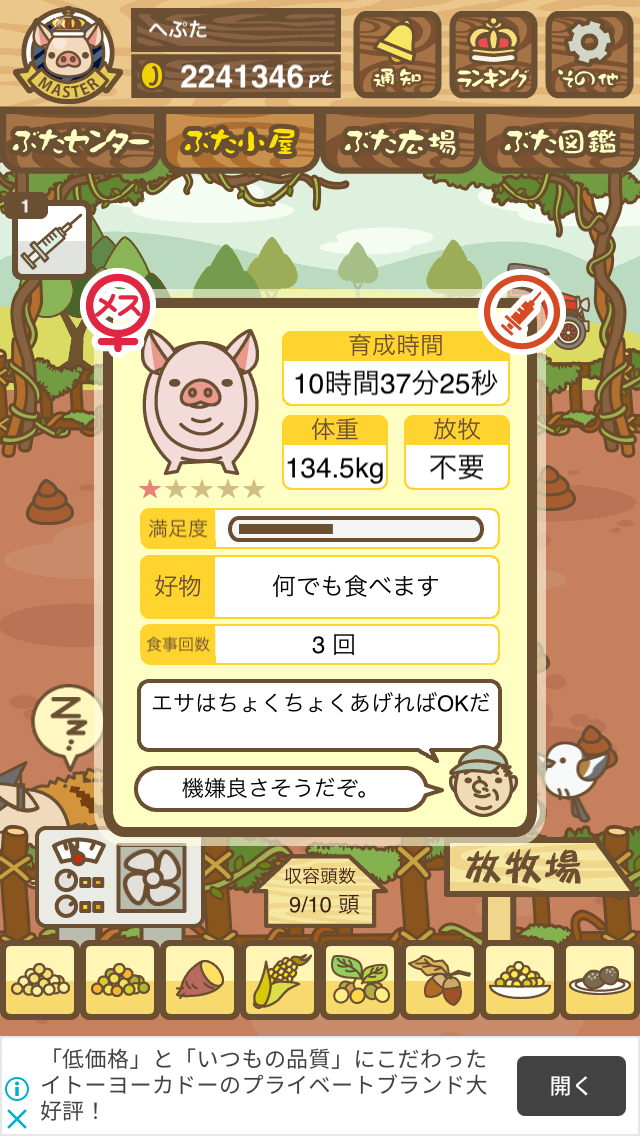
Task: Open the ぶた図鑑 encyclopedia tab
Action: point(561,142)
